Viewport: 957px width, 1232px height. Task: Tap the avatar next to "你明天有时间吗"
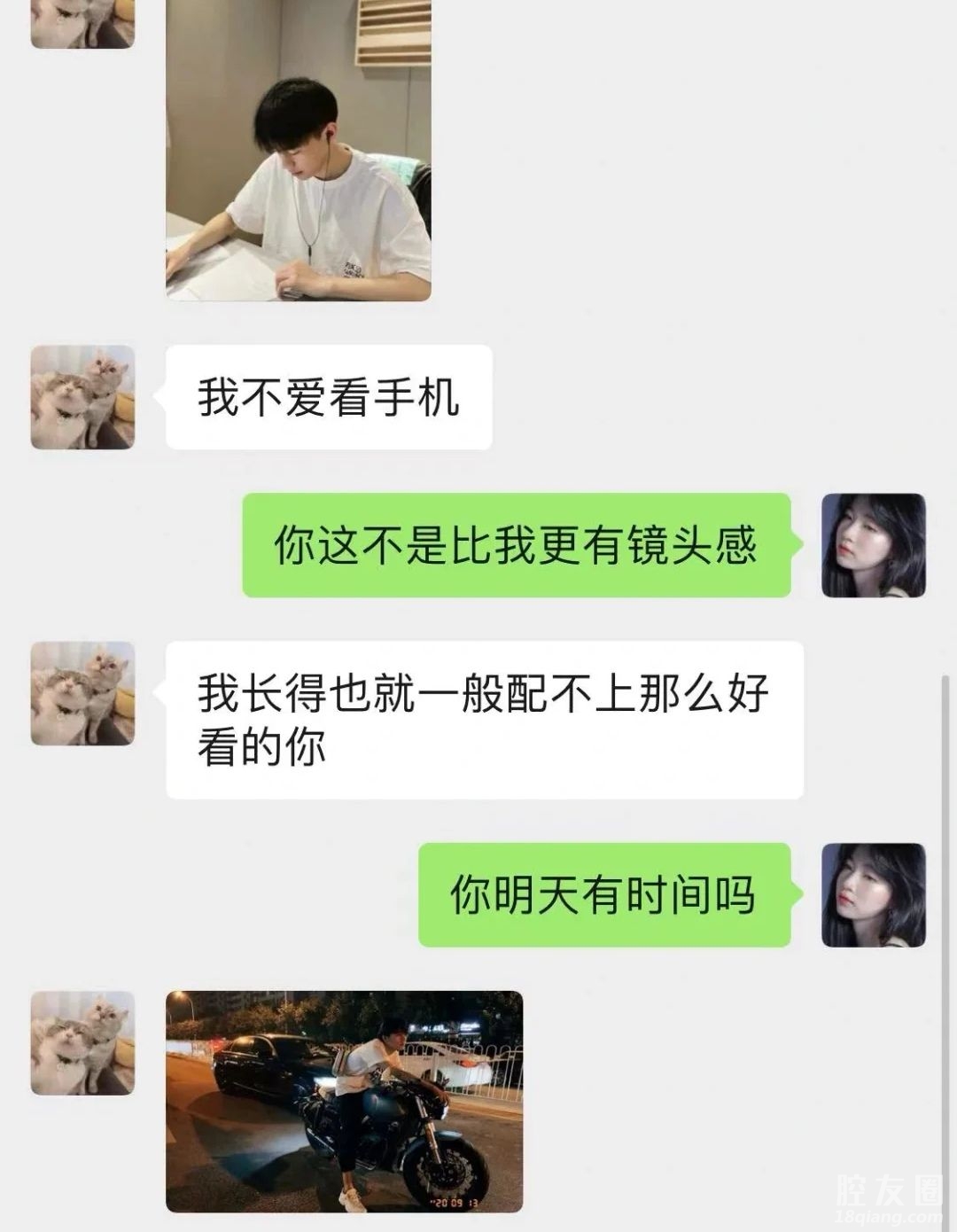[873, 895]
